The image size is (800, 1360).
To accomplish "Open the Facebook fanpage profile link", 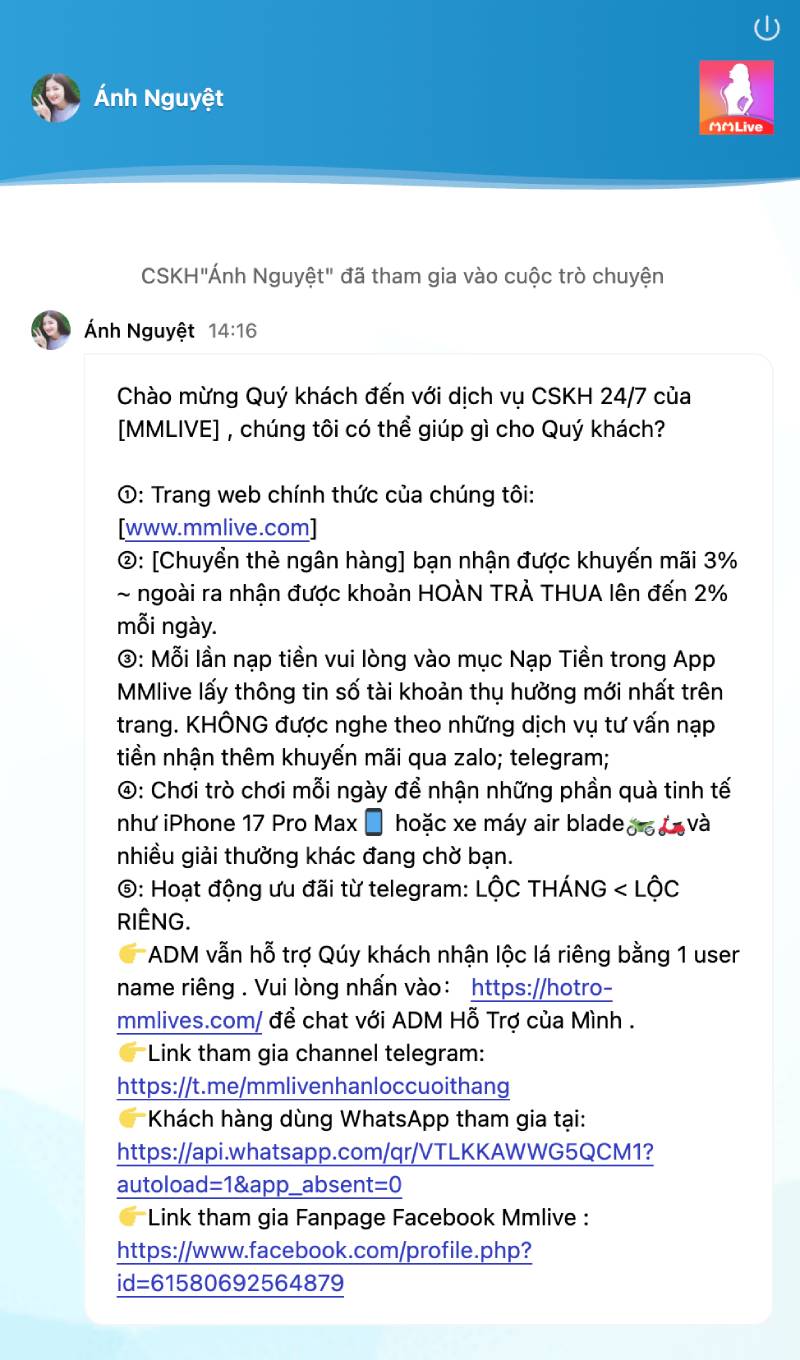I will (325, 1251).
